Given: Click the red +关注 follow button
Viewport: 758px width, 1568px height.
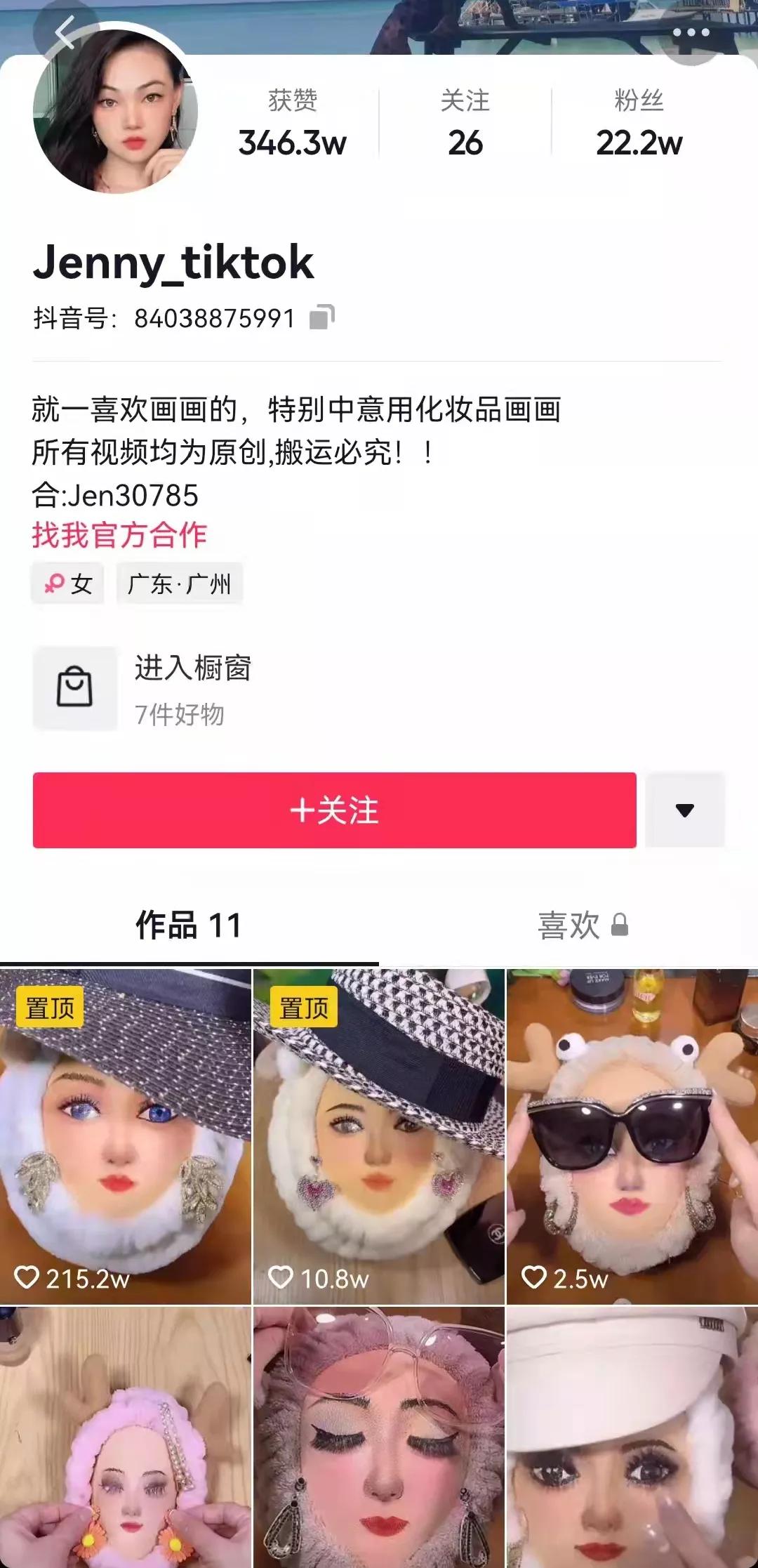Looking at the screenshot, I should (x=334, y=810).
